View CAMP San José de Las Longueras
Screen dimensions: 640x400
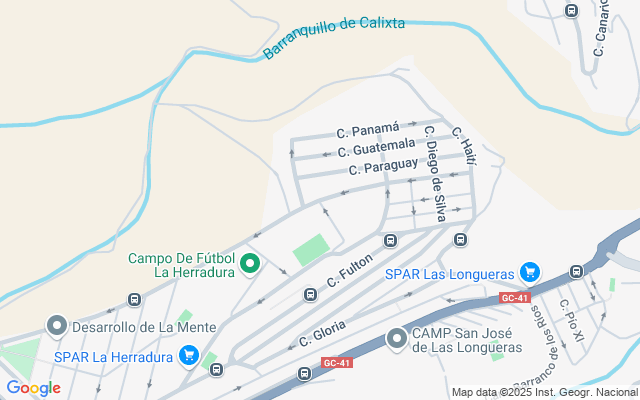[x=396, y=340]
